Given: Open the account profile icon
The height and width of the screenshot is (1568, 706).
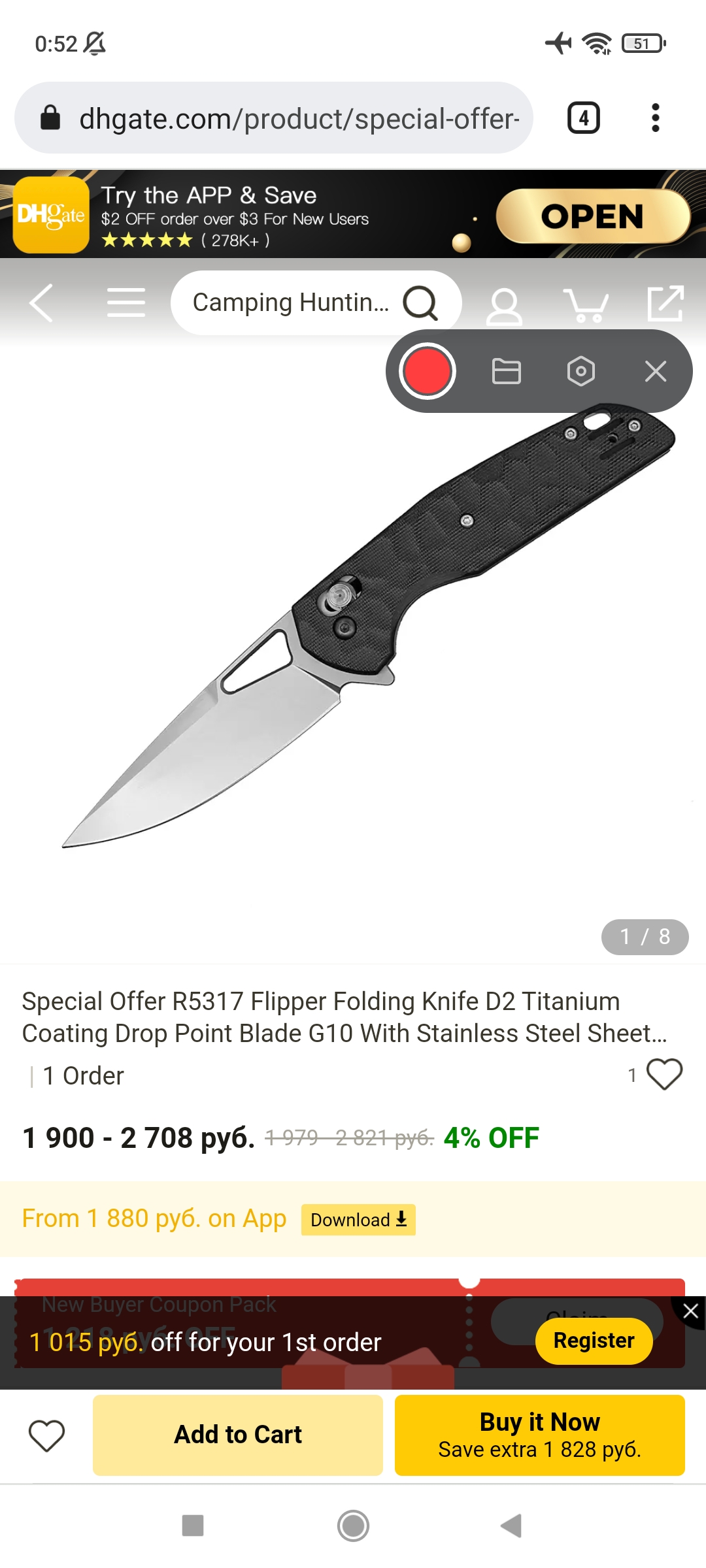Looking at the screenshot, I should pyautogui.click(x=504, y=306).
